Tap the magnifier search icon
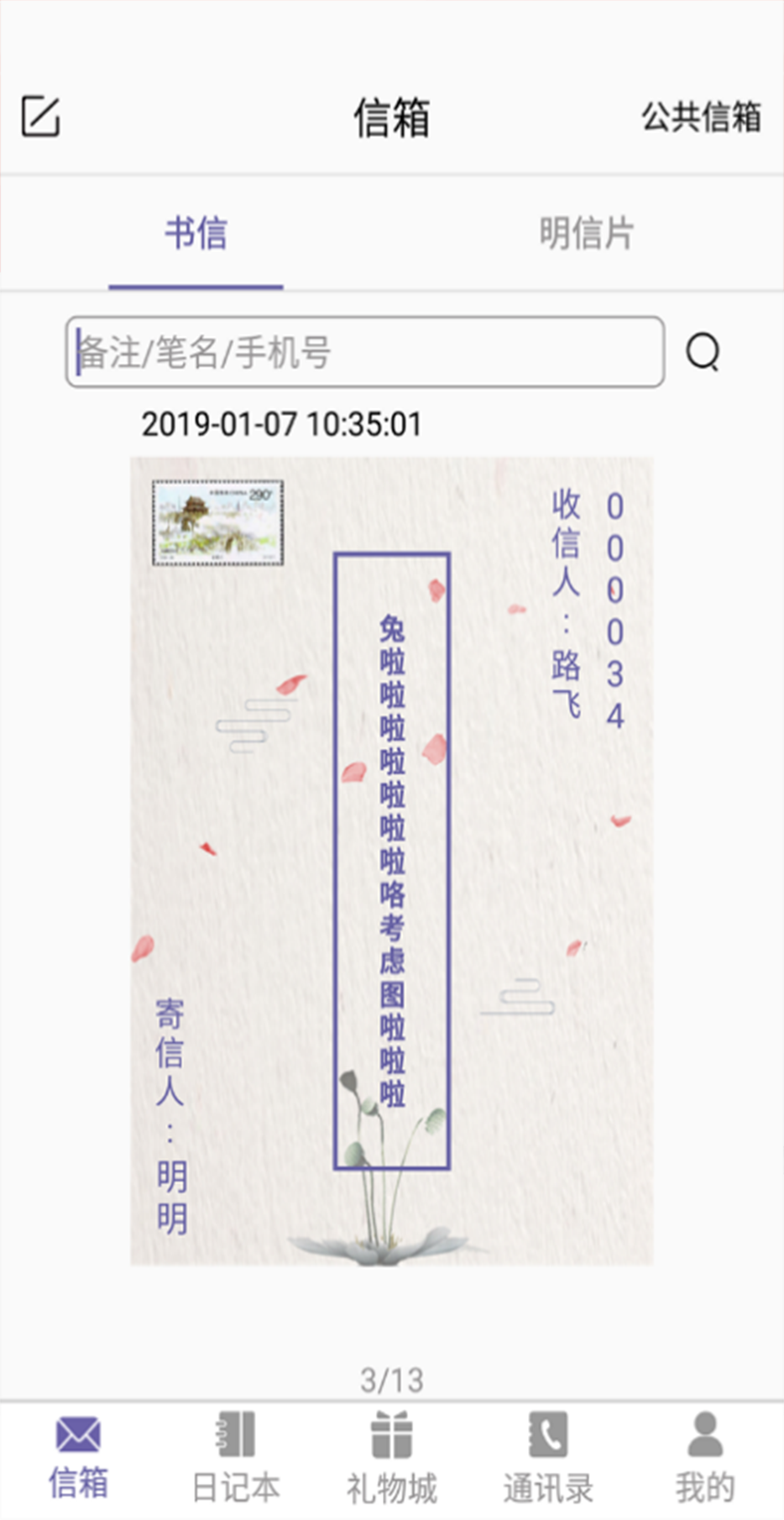 tap(703, 352)
